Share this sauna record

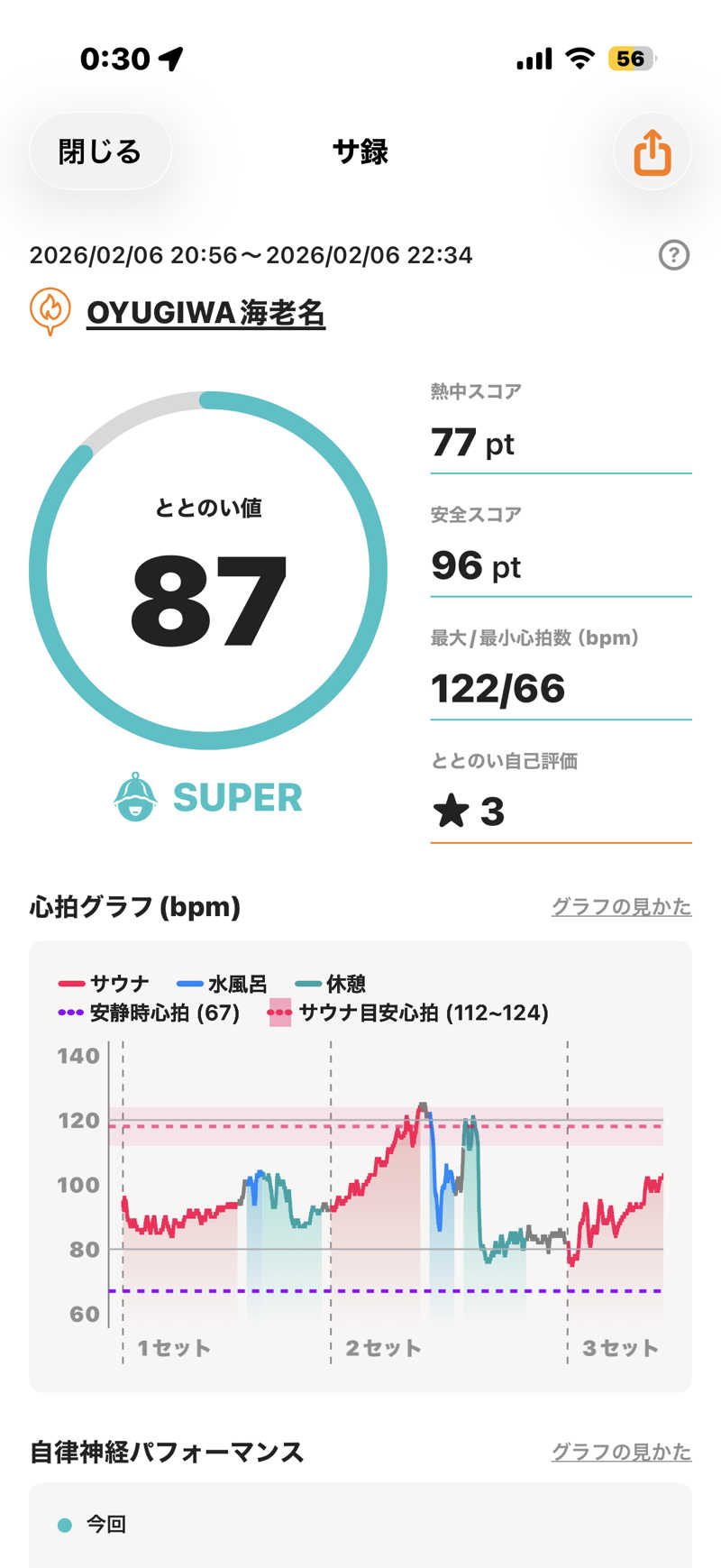(x=652, y=152)
